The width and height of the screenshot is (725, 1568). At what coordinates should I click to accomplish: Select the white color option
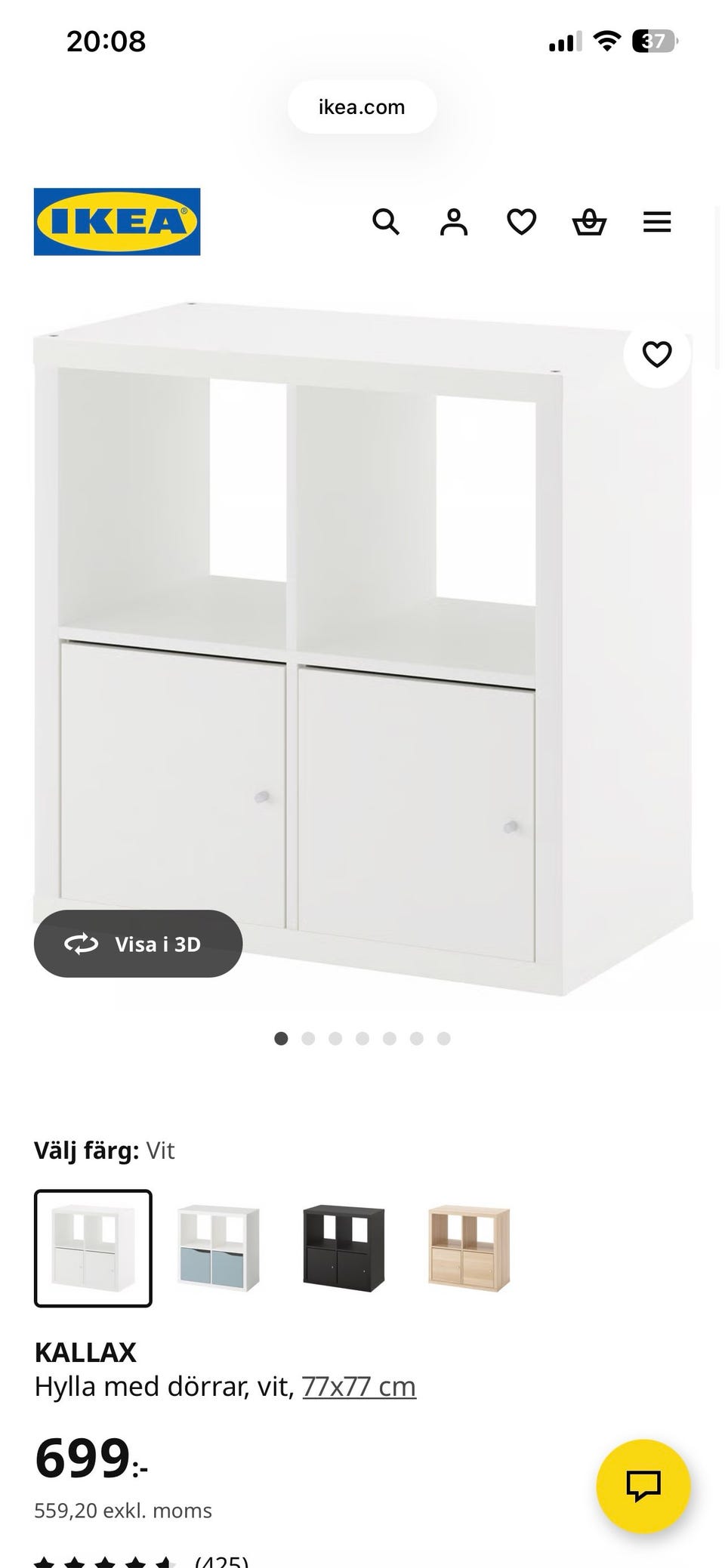click(x=93, y=1248)
